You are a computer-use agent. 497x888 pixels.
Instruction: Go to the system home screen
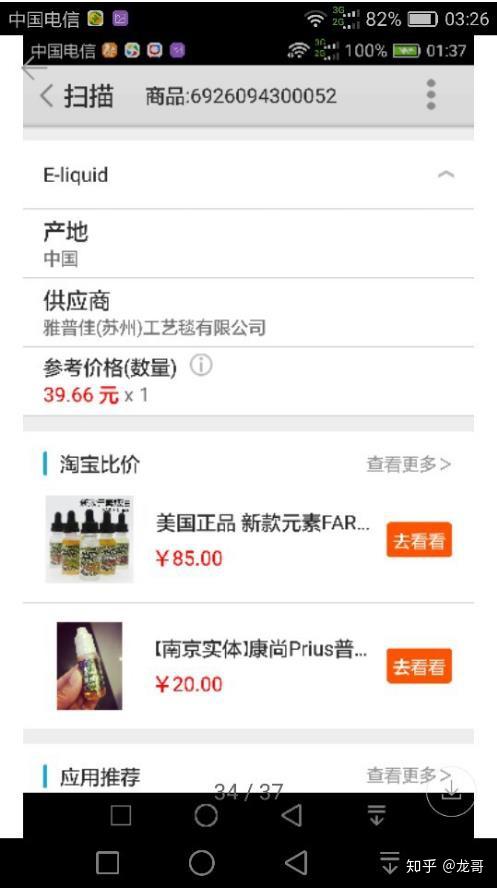(x=202, y=863)
